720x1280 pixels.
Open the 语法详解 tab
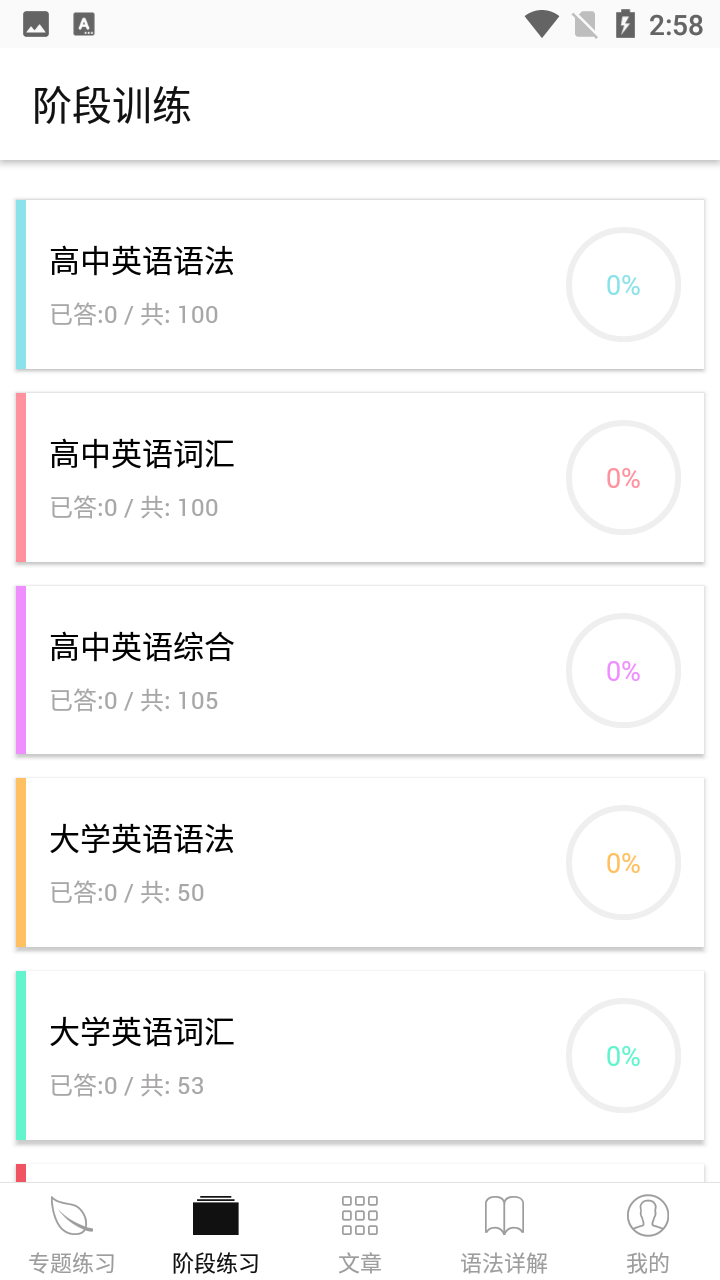(x=504, y=1234)
